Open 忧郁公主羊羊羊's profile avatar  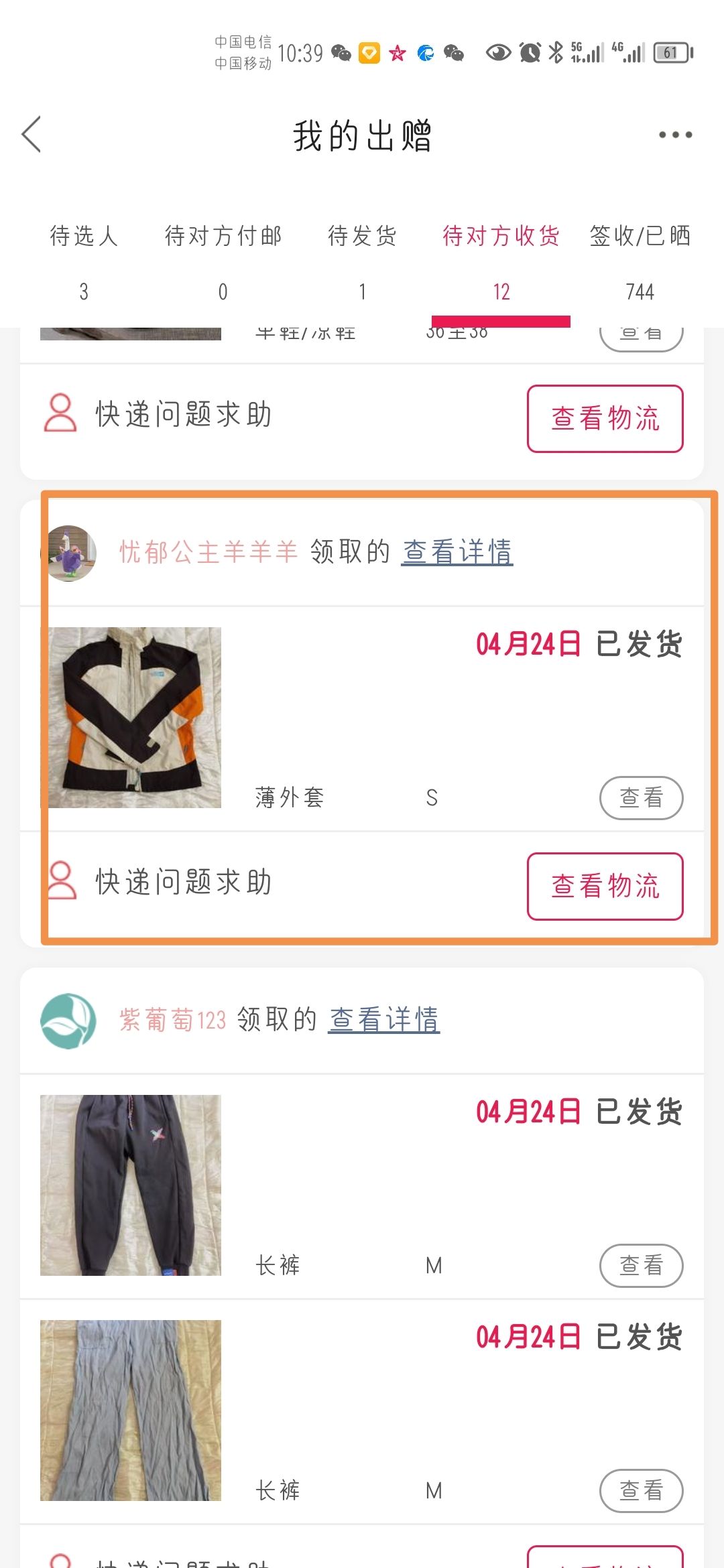pos(68,553)
